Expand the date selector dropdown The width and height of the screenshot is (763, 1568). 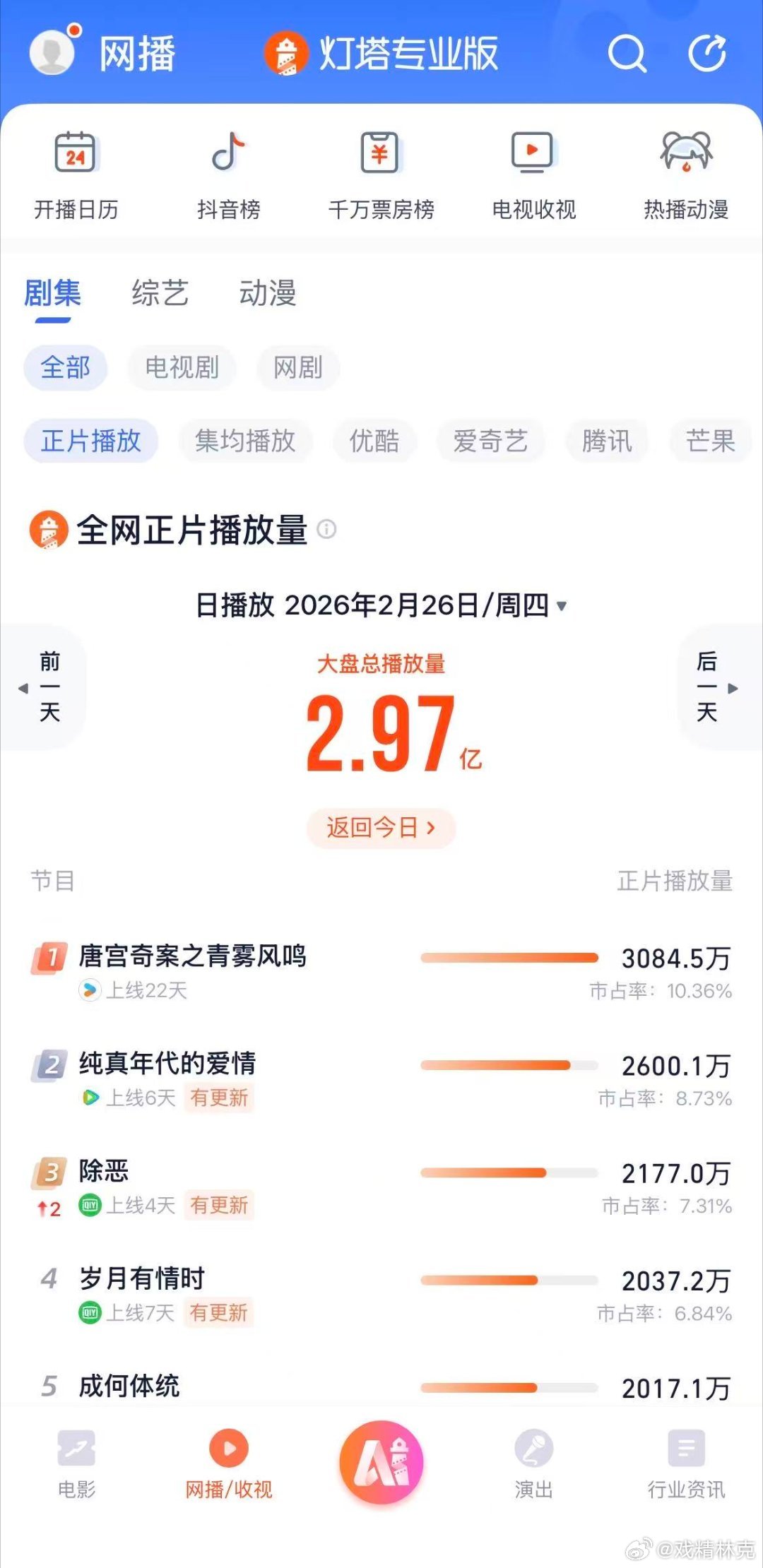click(562, 606)
